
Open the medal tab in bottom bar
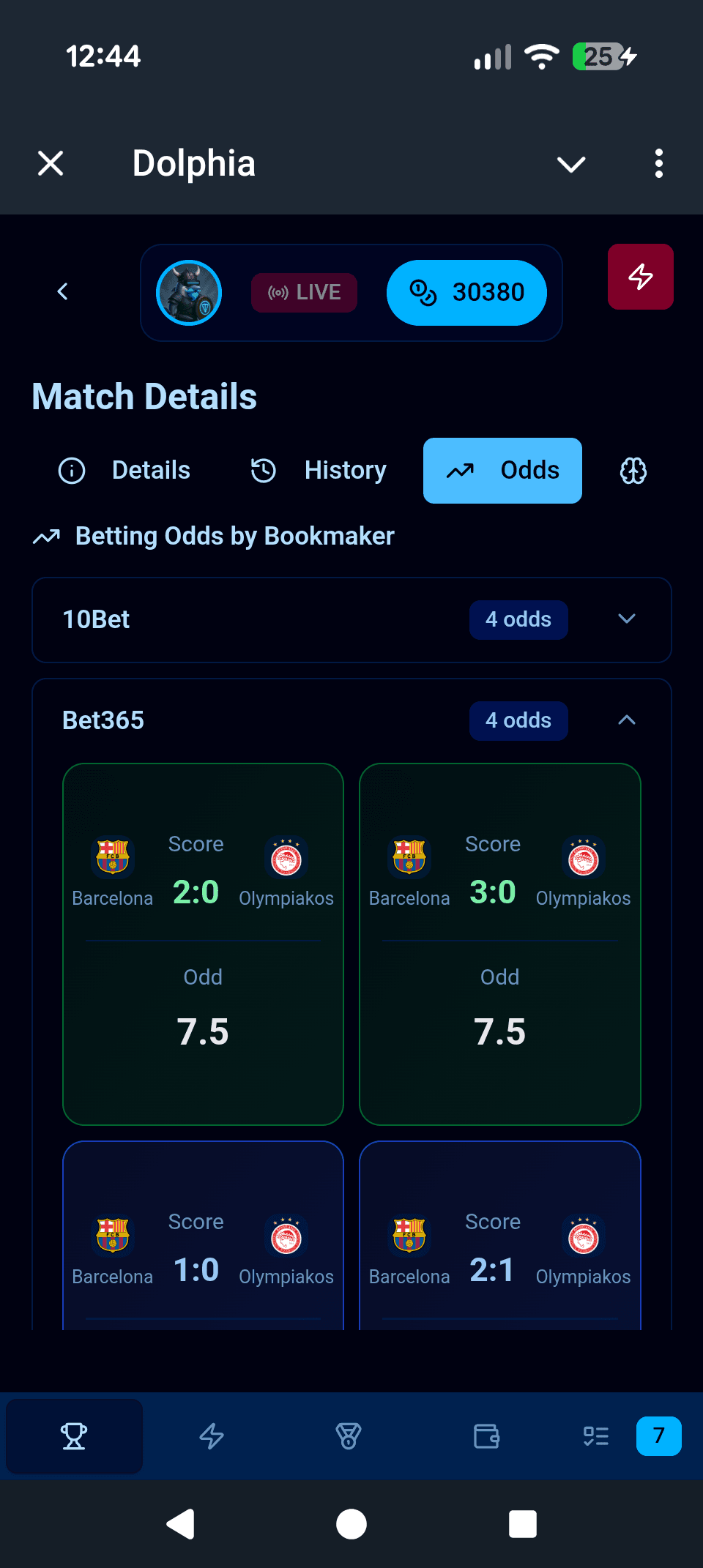coord(349,1436)
